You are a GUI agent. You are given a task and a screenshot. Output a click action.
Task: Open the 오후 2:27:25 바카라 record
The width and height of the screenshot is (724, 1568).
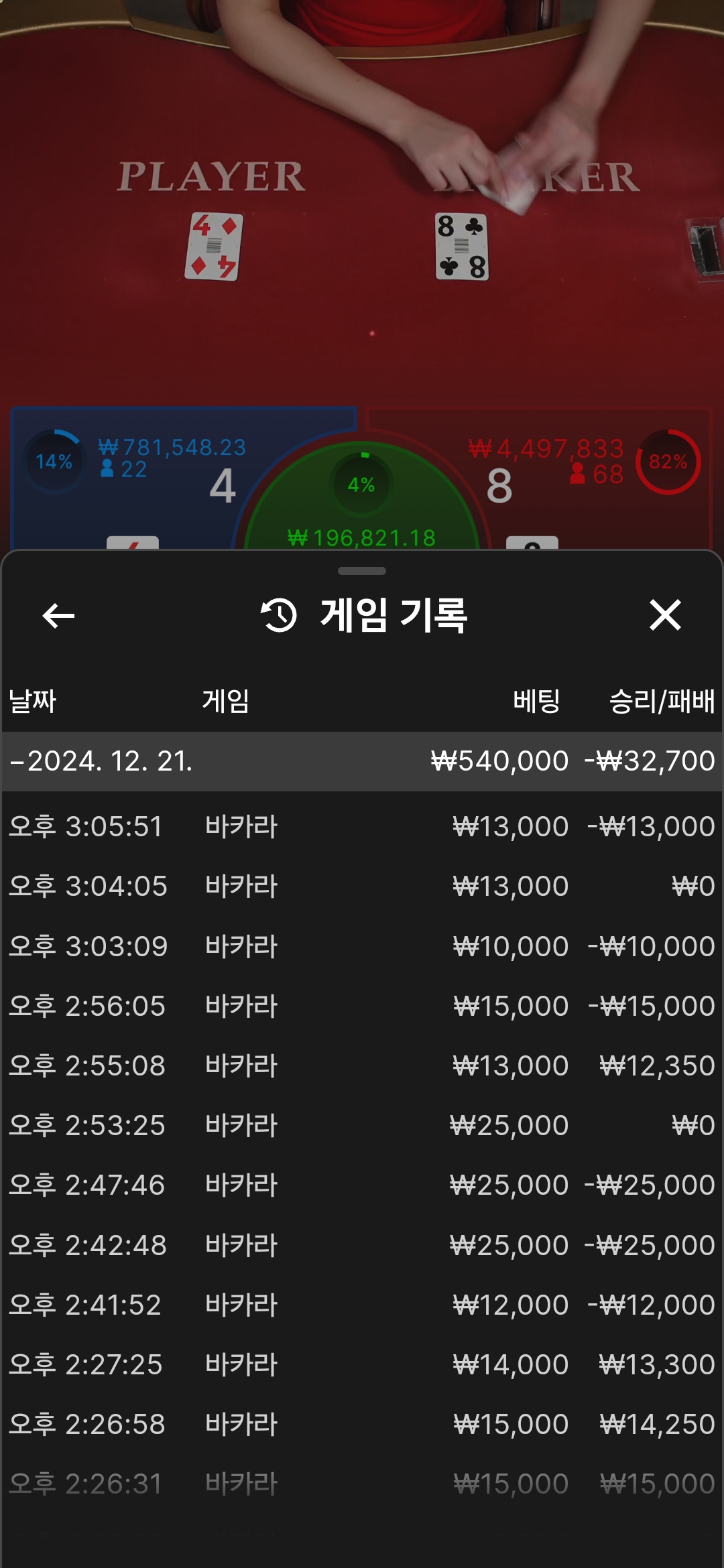362,1364
